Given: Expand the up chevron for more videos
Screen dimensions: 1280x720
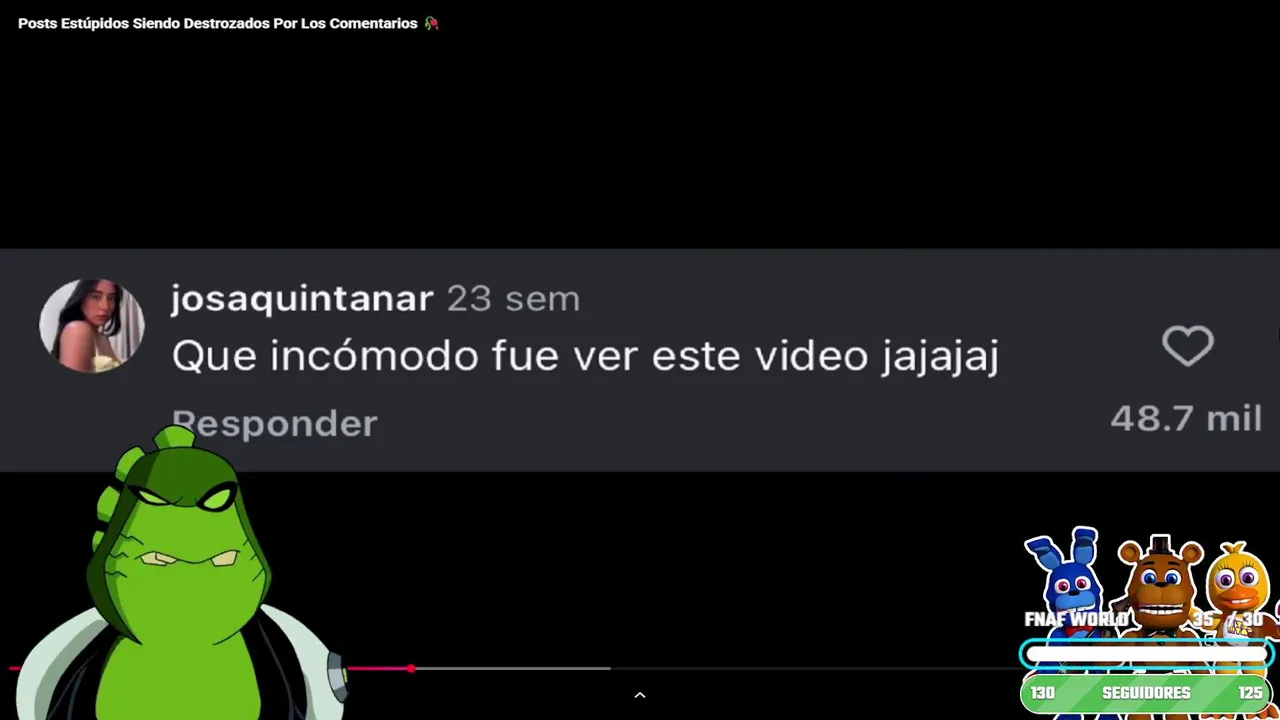Looking at the screenshot, I should tap(640, 695).
